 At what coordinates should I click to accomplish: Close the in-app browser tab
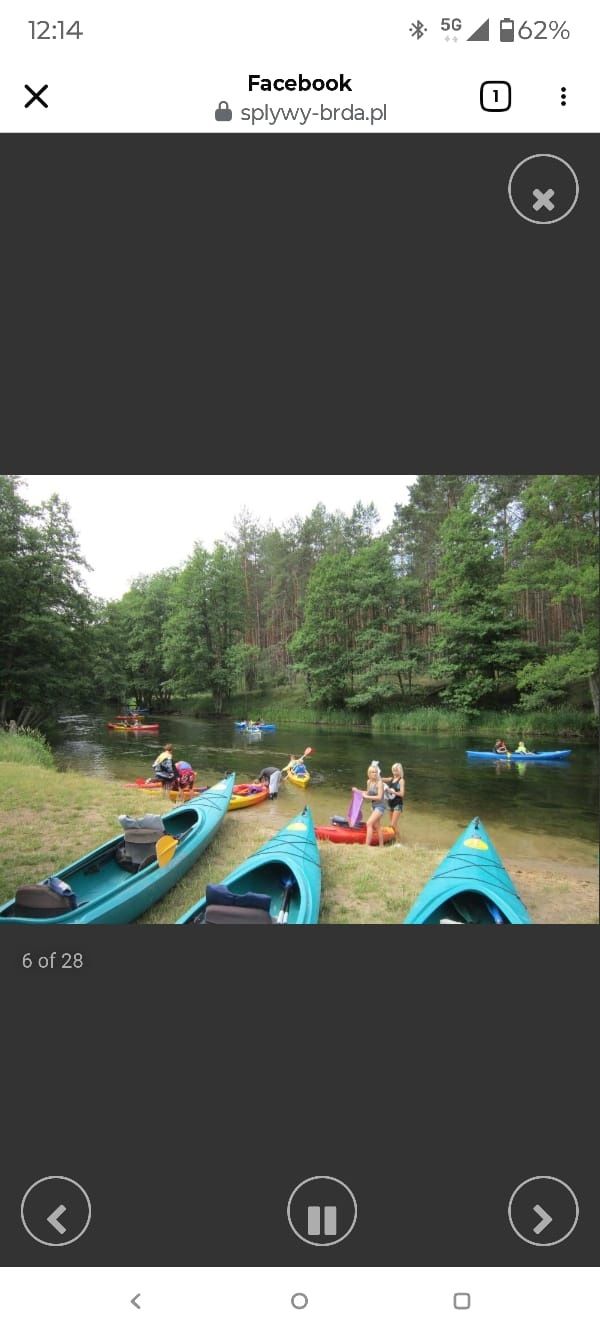(x=36, y=96)
